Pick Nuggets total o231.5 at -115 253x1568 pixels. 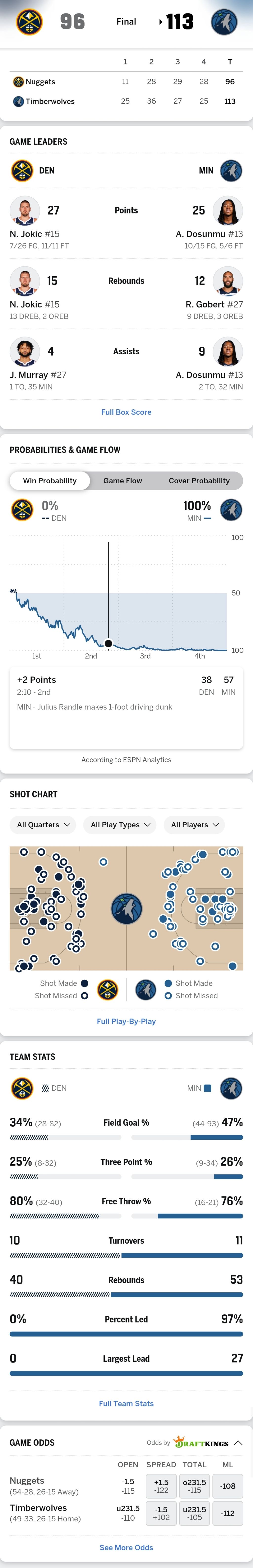194,1486
